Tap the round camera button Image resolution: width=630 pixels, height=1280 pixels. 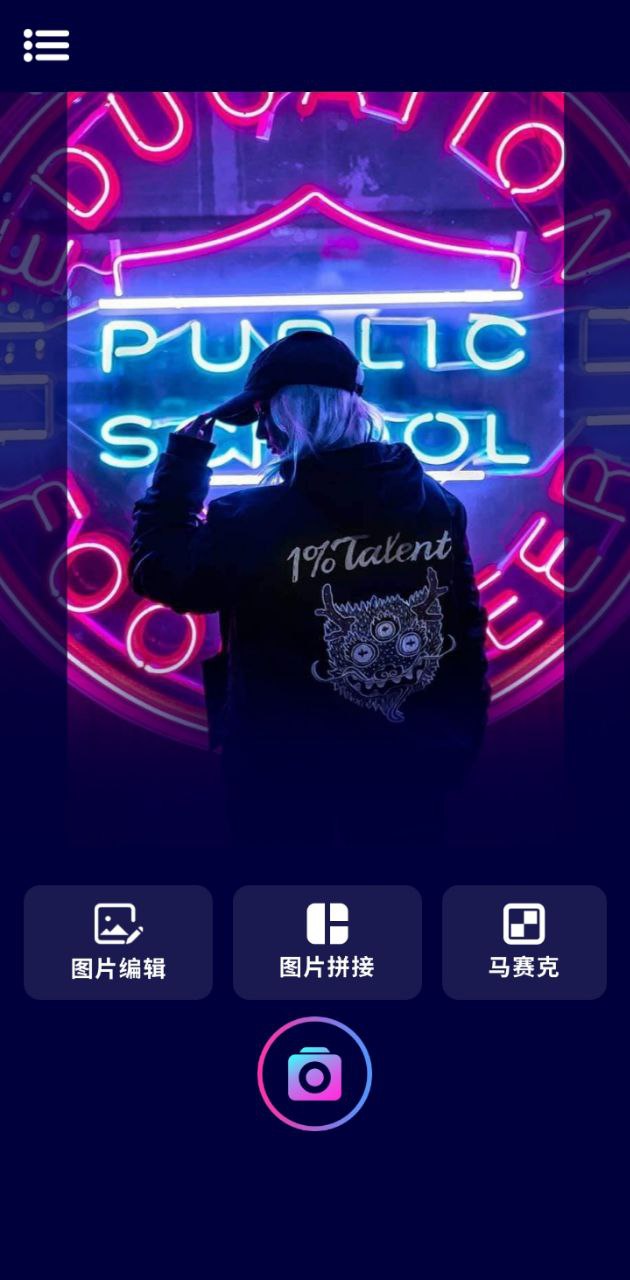(315, 1074)
